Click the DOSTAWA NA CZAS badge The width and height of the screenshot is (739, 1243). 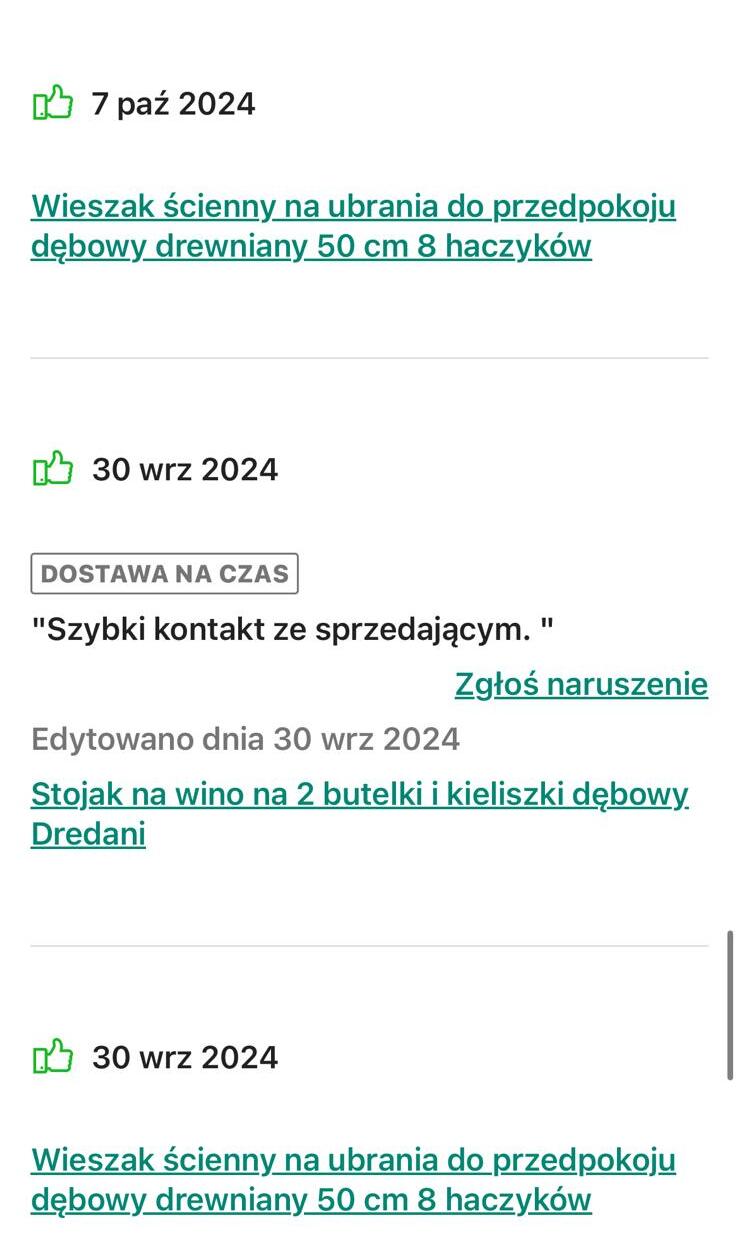tap(164, 573)
